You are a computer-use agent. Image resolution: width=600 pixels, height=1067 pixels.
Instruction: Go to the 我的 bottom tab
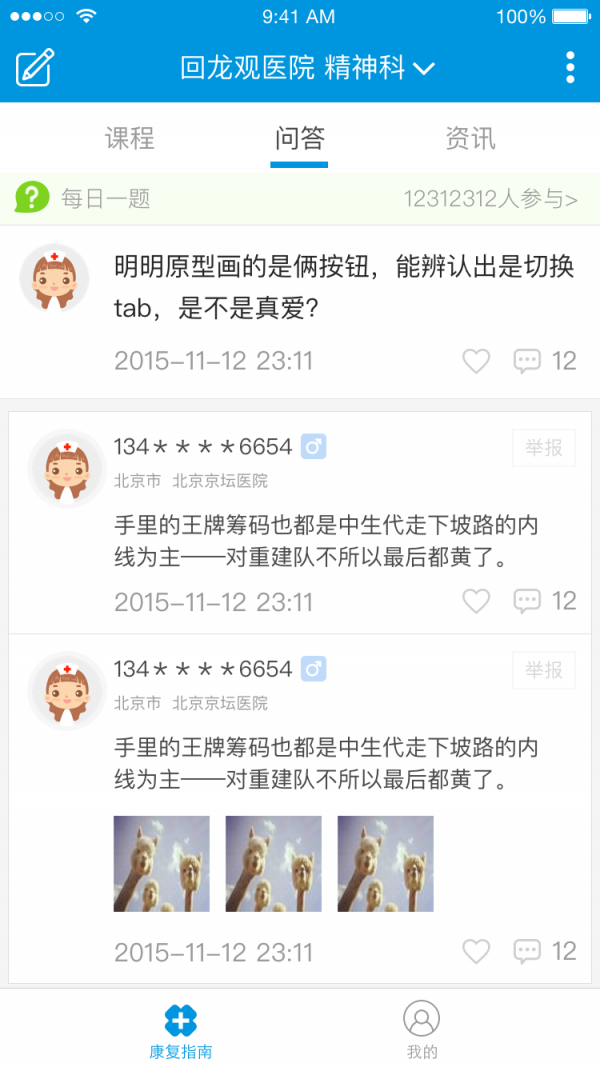click(x=421, y=1030)
